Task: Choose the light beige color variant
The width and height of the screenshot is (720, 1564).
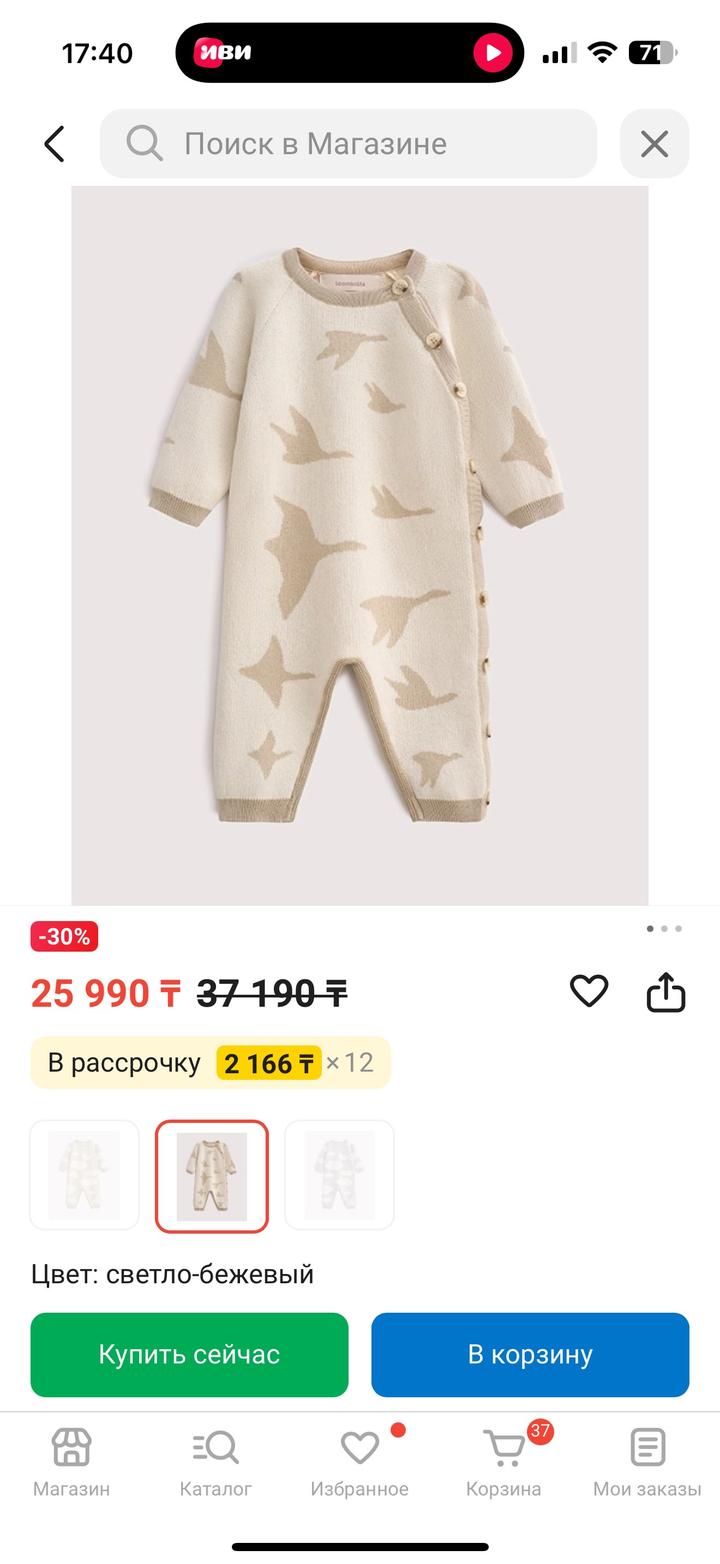Action: pos(212,1175)
